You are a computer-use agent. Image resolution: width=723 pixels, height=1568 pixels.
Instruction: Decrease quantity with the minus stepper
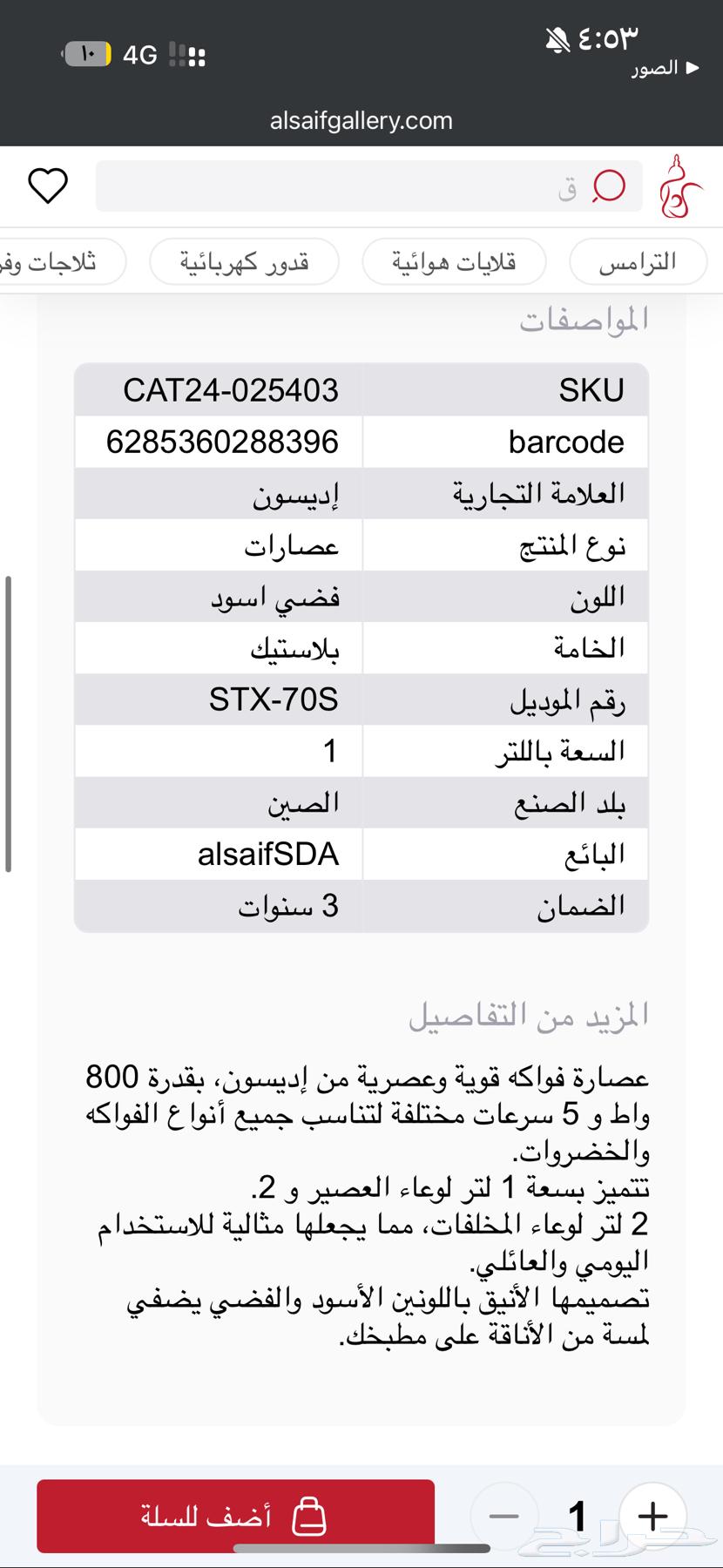pos(503,1516)
